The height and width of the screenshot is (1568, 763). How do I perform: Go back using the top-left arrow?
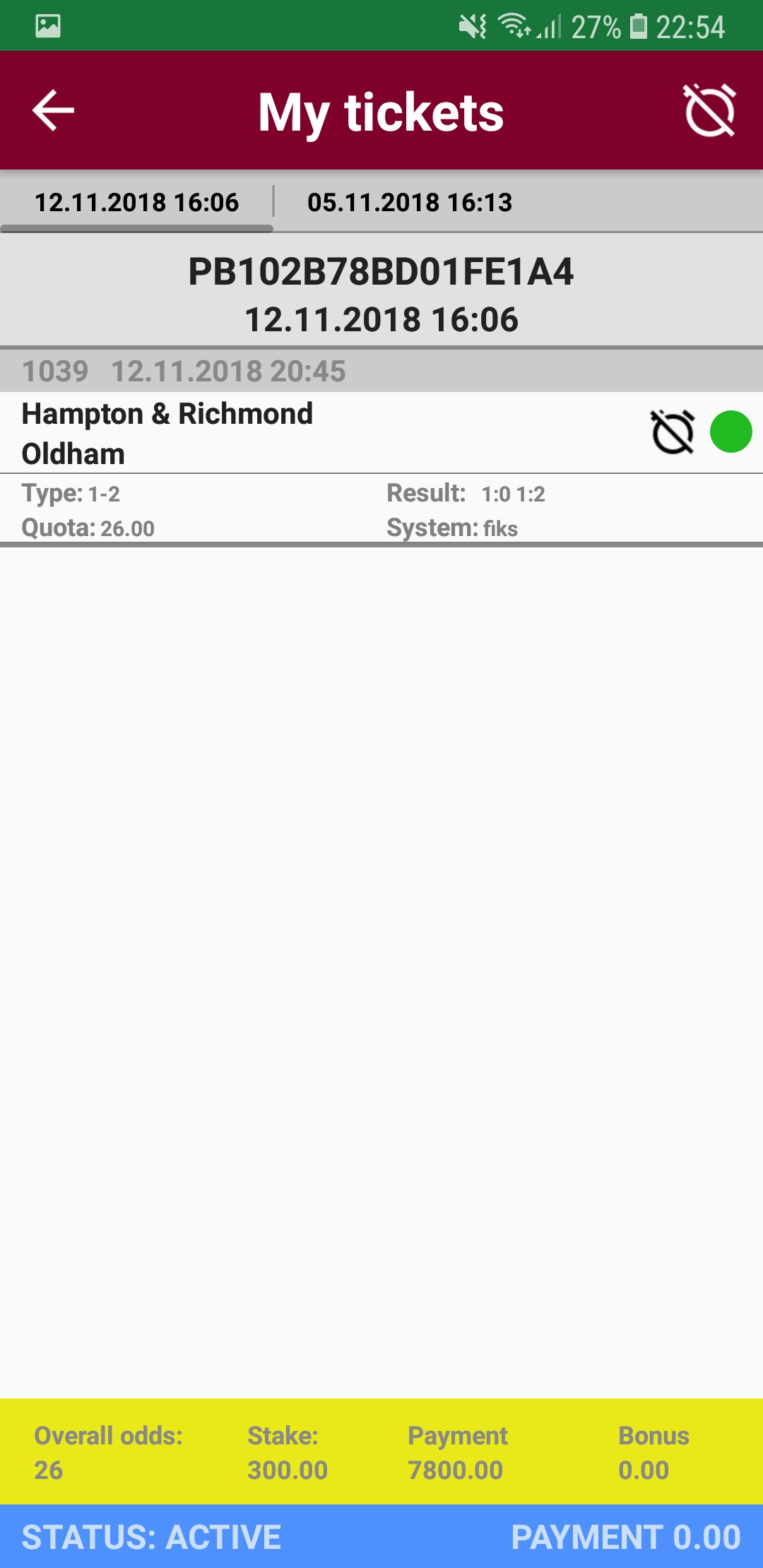[54, 110]
